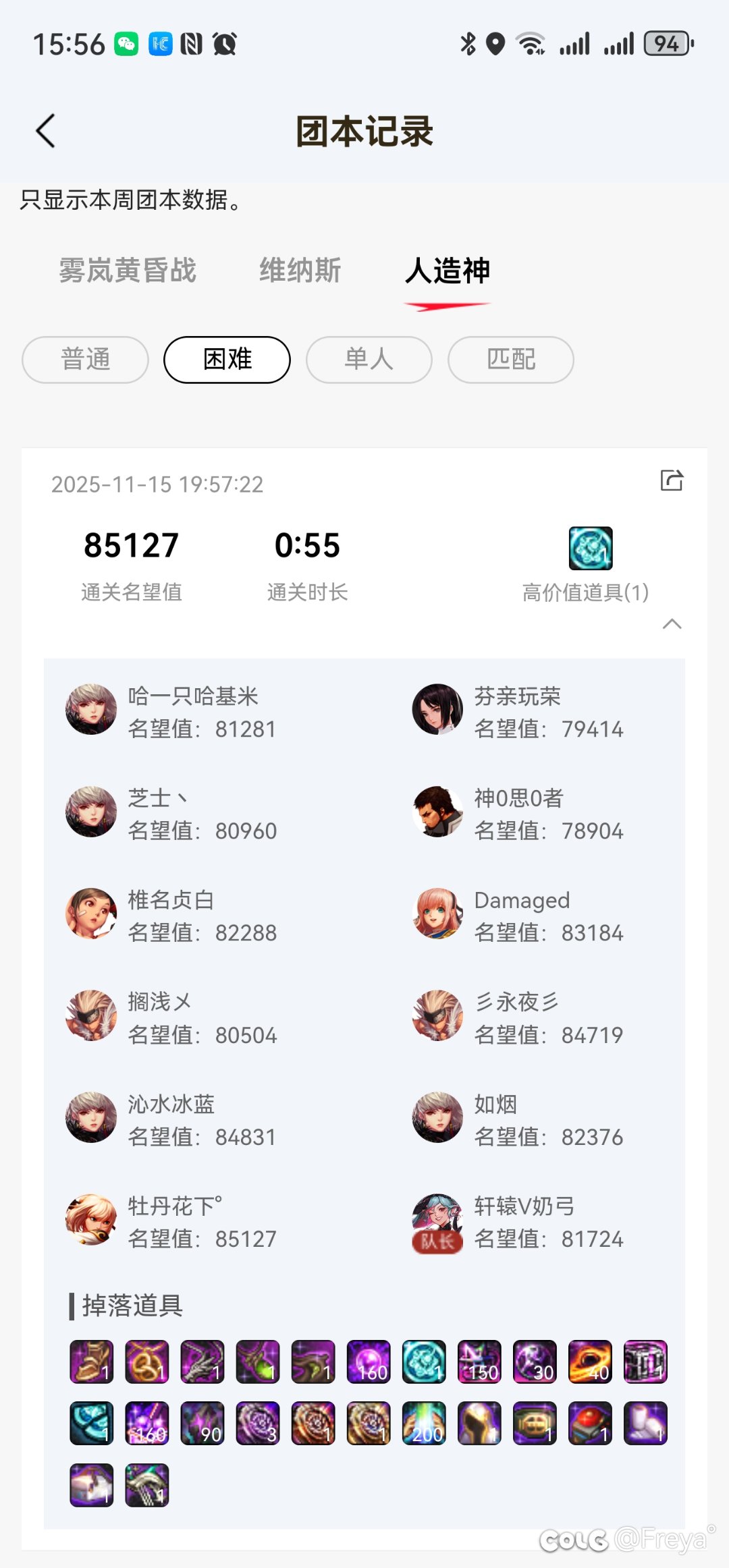This screenshot has height=1568, width=729.
Task: Show 匹配 mode records
Action: point(511,360)
